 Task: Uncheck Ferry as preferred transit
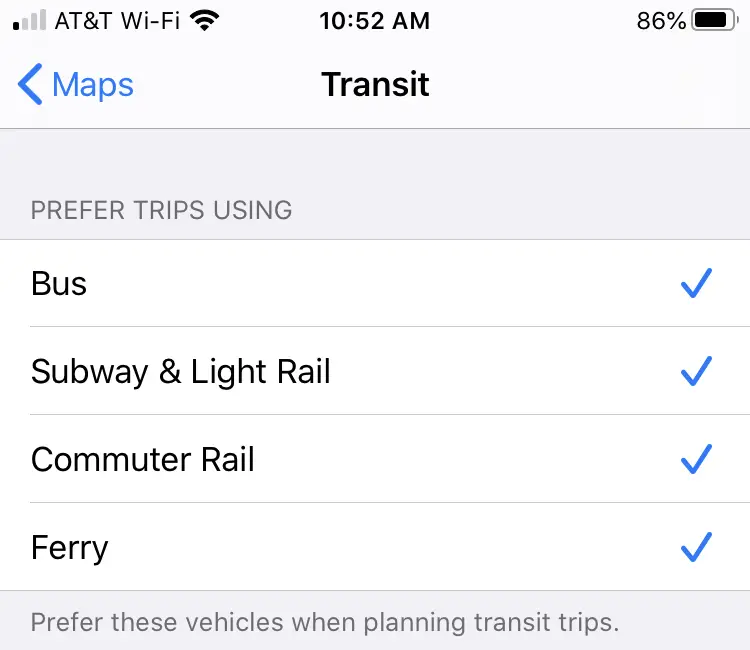374,548
